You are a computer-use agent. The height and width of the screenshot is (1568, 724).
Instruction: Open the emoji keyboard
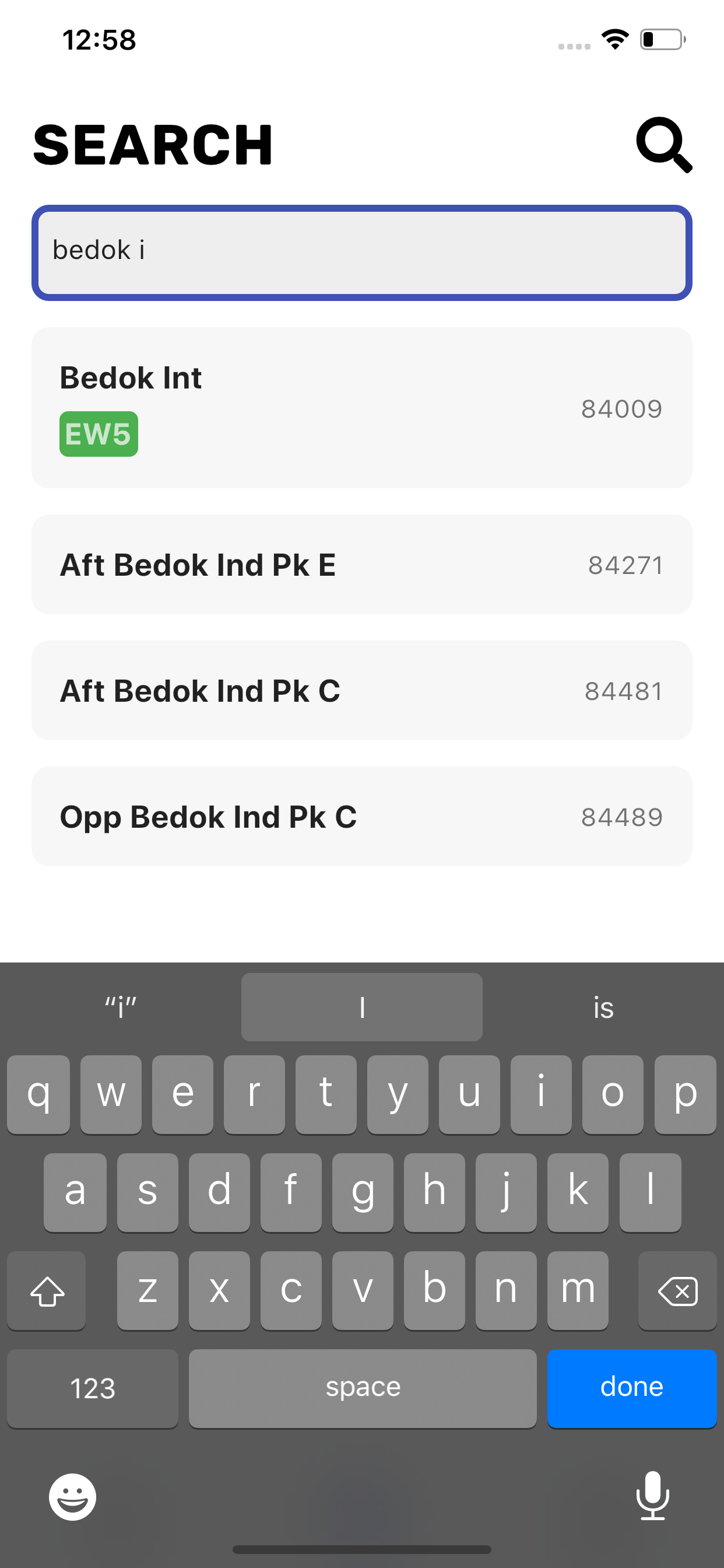[x=72, y=1496]
